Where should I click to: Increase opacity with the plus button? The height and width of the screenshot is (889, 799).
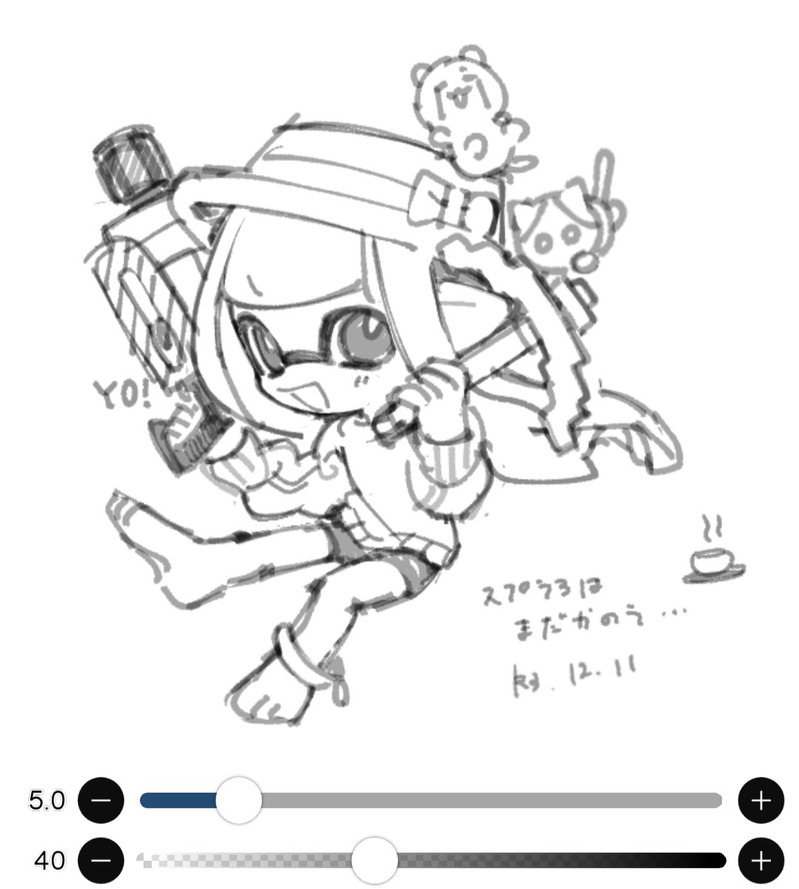[x=761, y=860]
